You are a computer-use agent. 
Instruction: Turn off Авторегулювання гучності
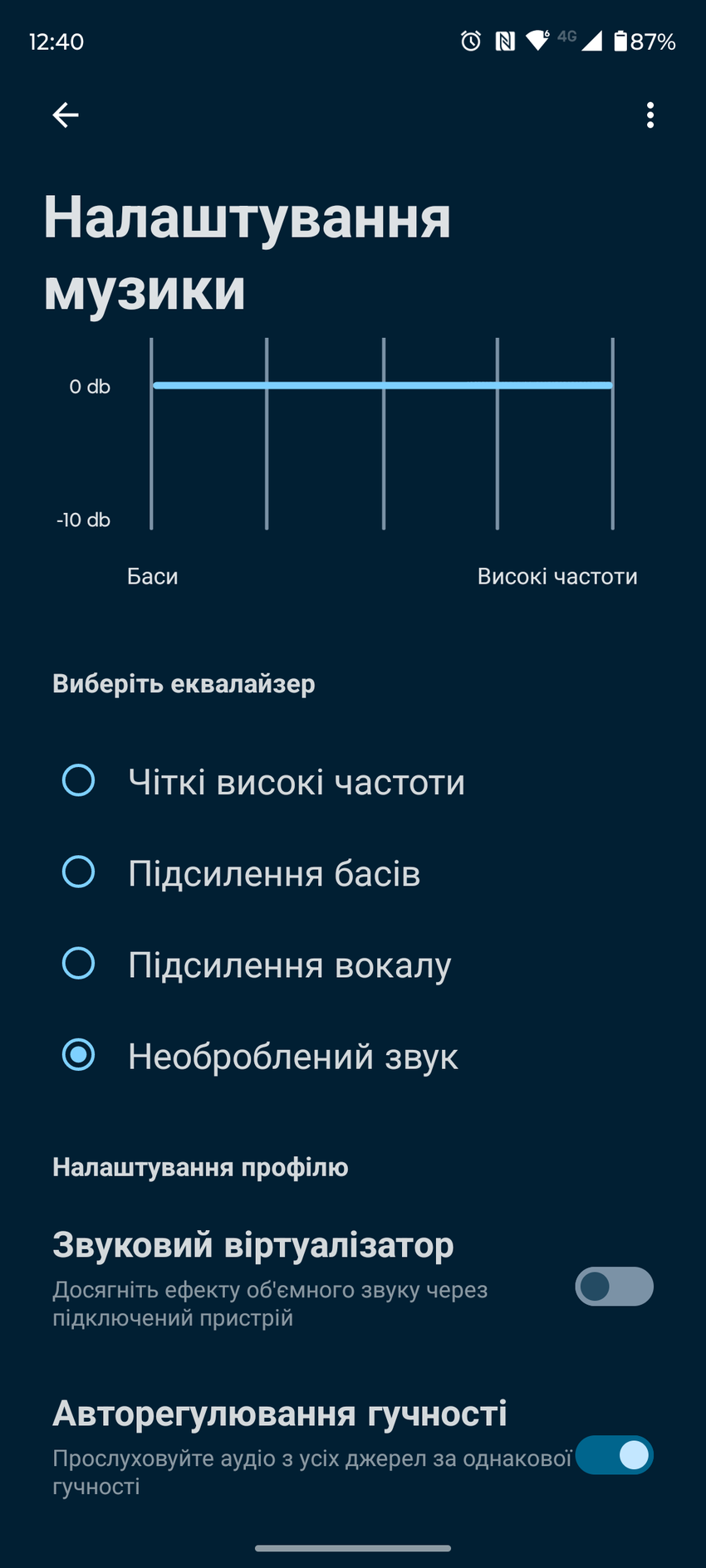click(614, 1455)
